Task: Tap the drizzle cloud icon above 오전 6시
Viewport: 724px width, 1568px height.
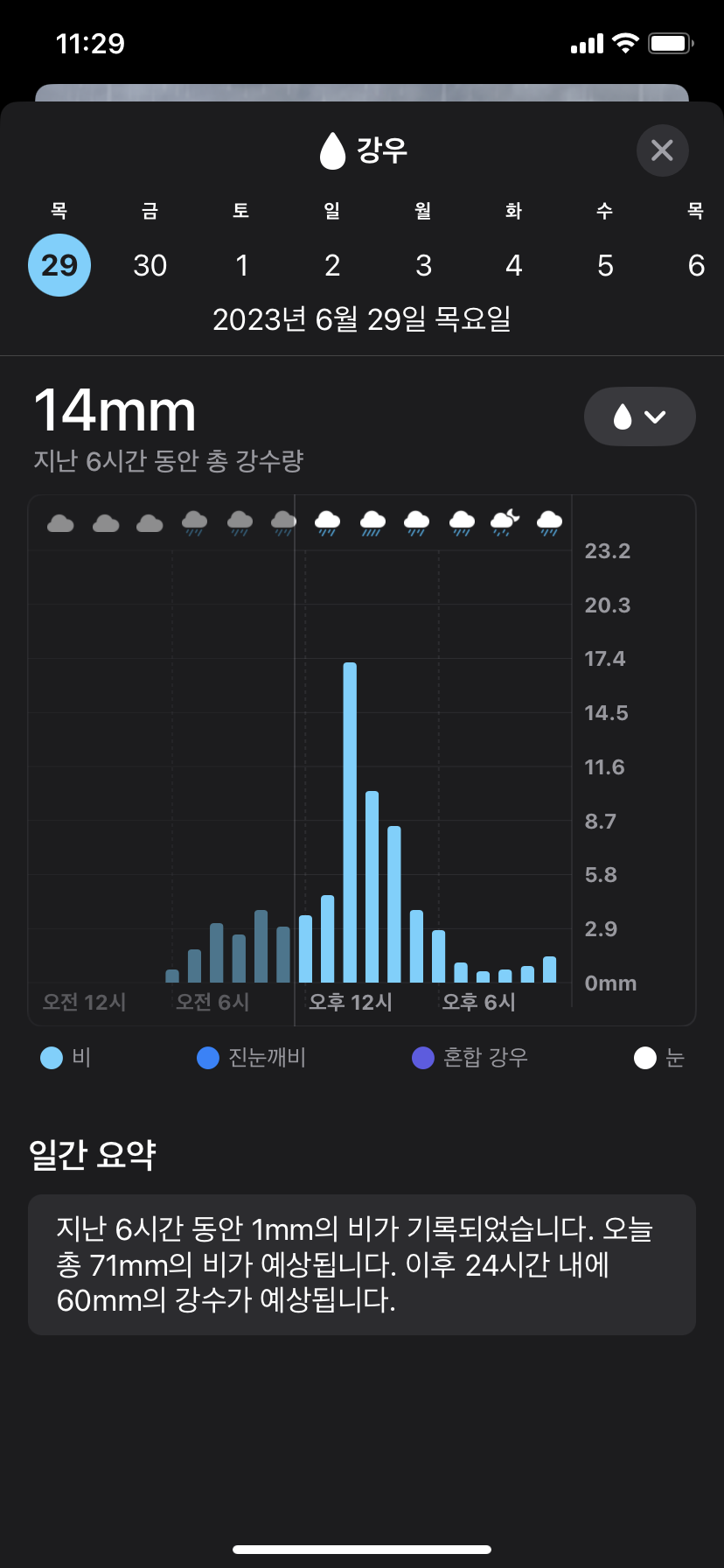Action: coord(194,521)
